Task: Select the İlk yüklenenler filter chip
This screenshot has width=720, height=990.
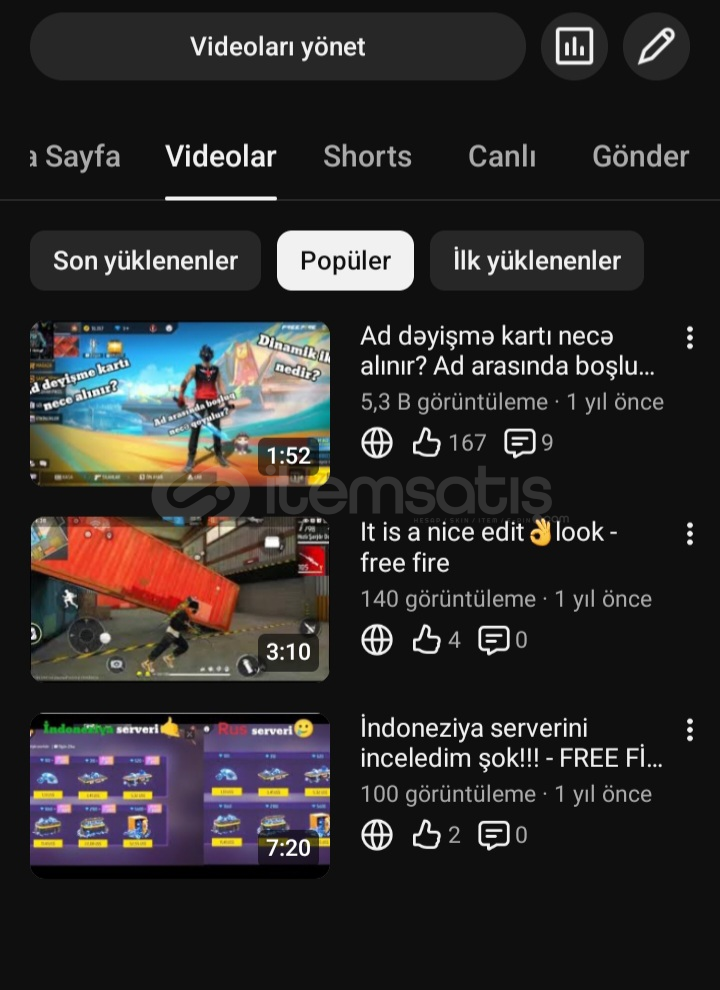Action: point(537,261)
